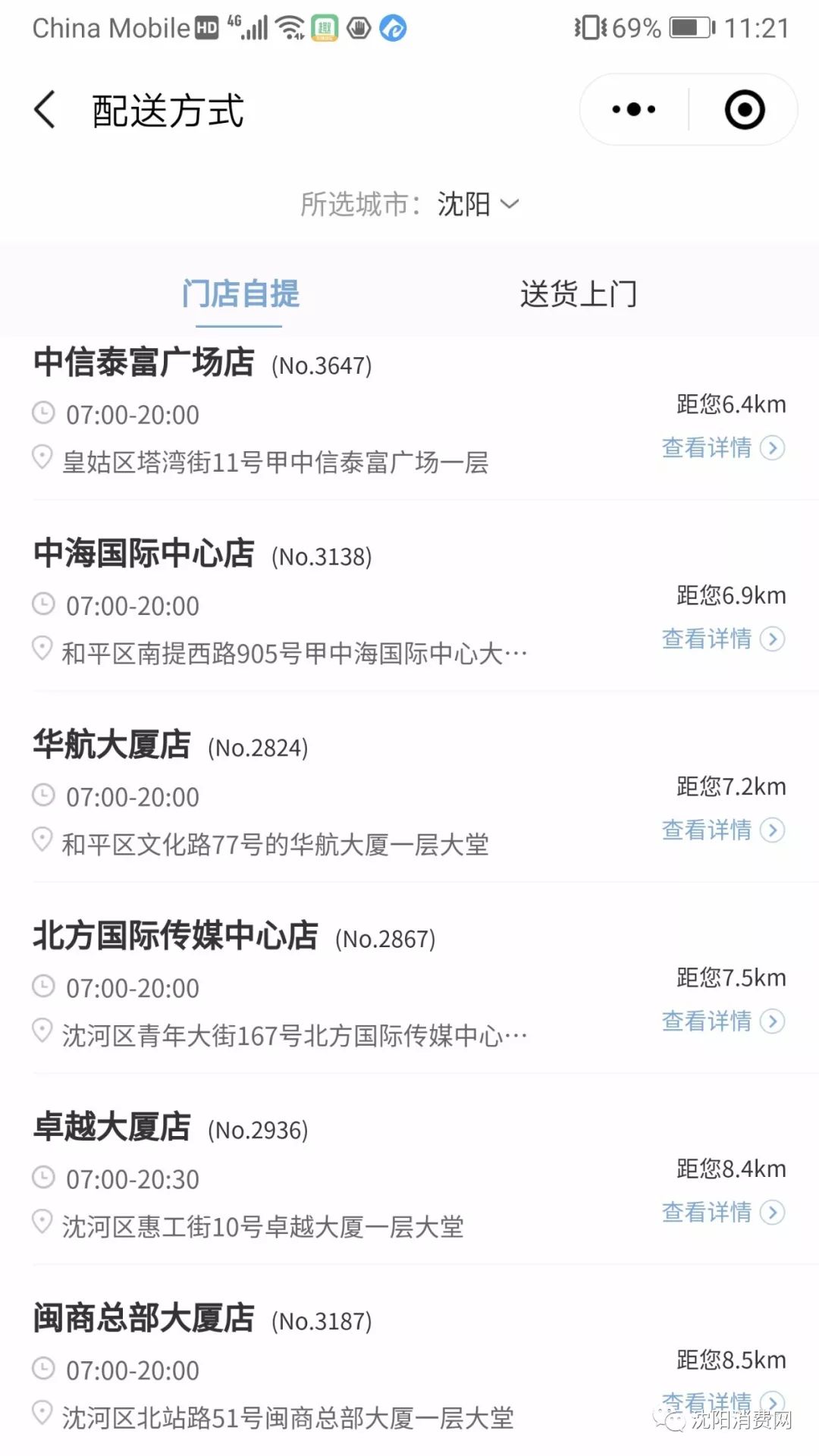The width and height of the screenshot is (819, 1456).
Task: View details for 中信泰富广场店
Action: pos(722,448)
